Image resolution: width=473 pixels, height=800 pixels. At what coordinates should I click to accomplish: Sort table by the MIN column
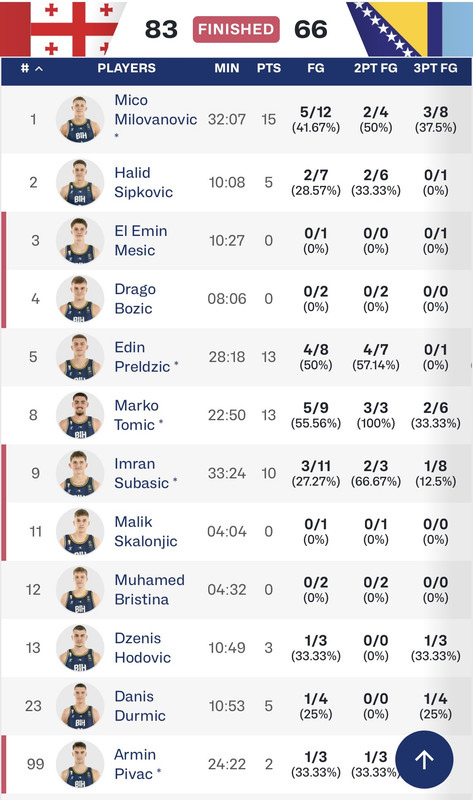(227, 68)
